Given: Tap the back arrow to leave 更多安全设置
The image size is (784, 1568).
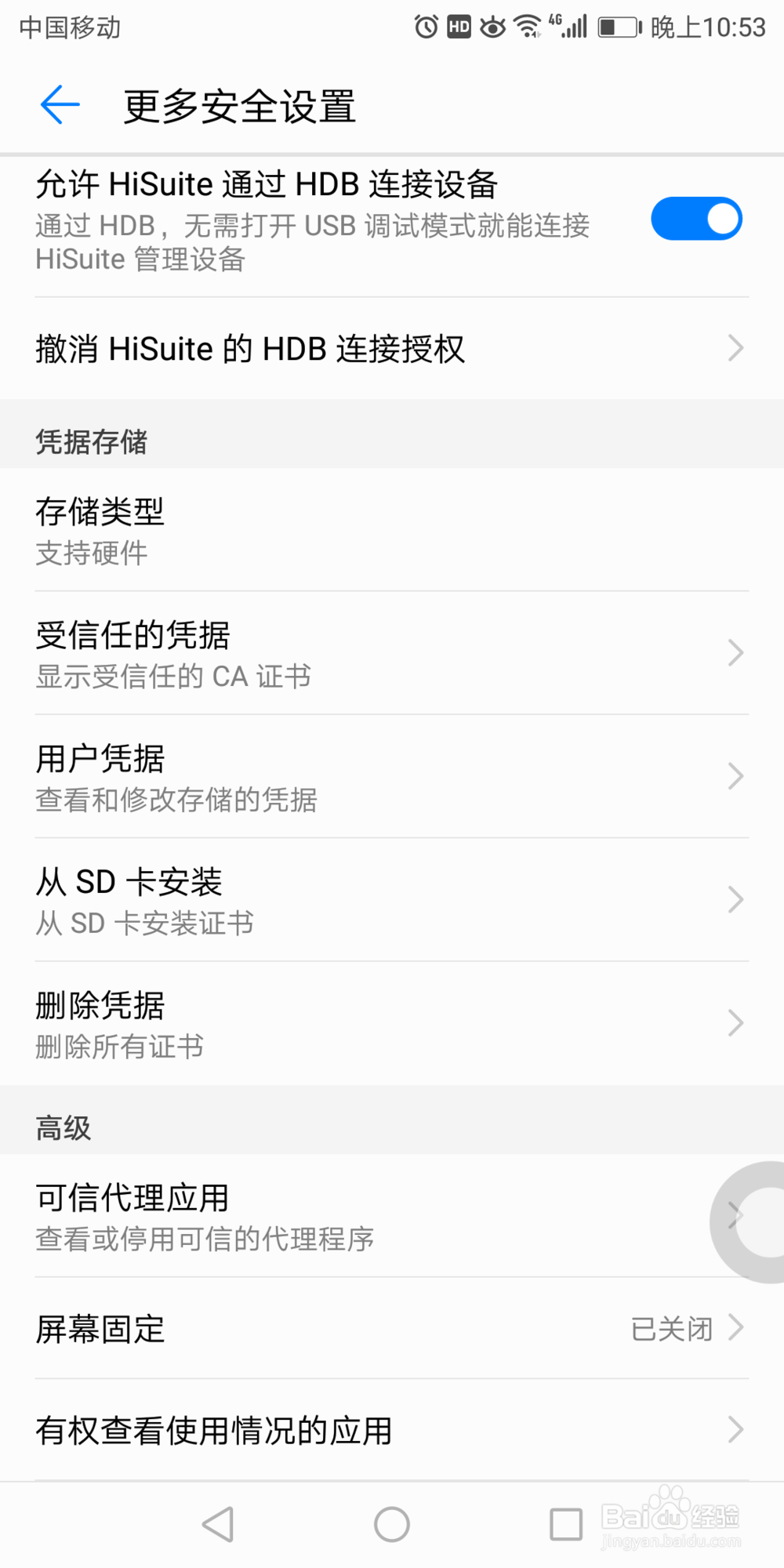Looking at the screenshot, I should pos(58,103).
